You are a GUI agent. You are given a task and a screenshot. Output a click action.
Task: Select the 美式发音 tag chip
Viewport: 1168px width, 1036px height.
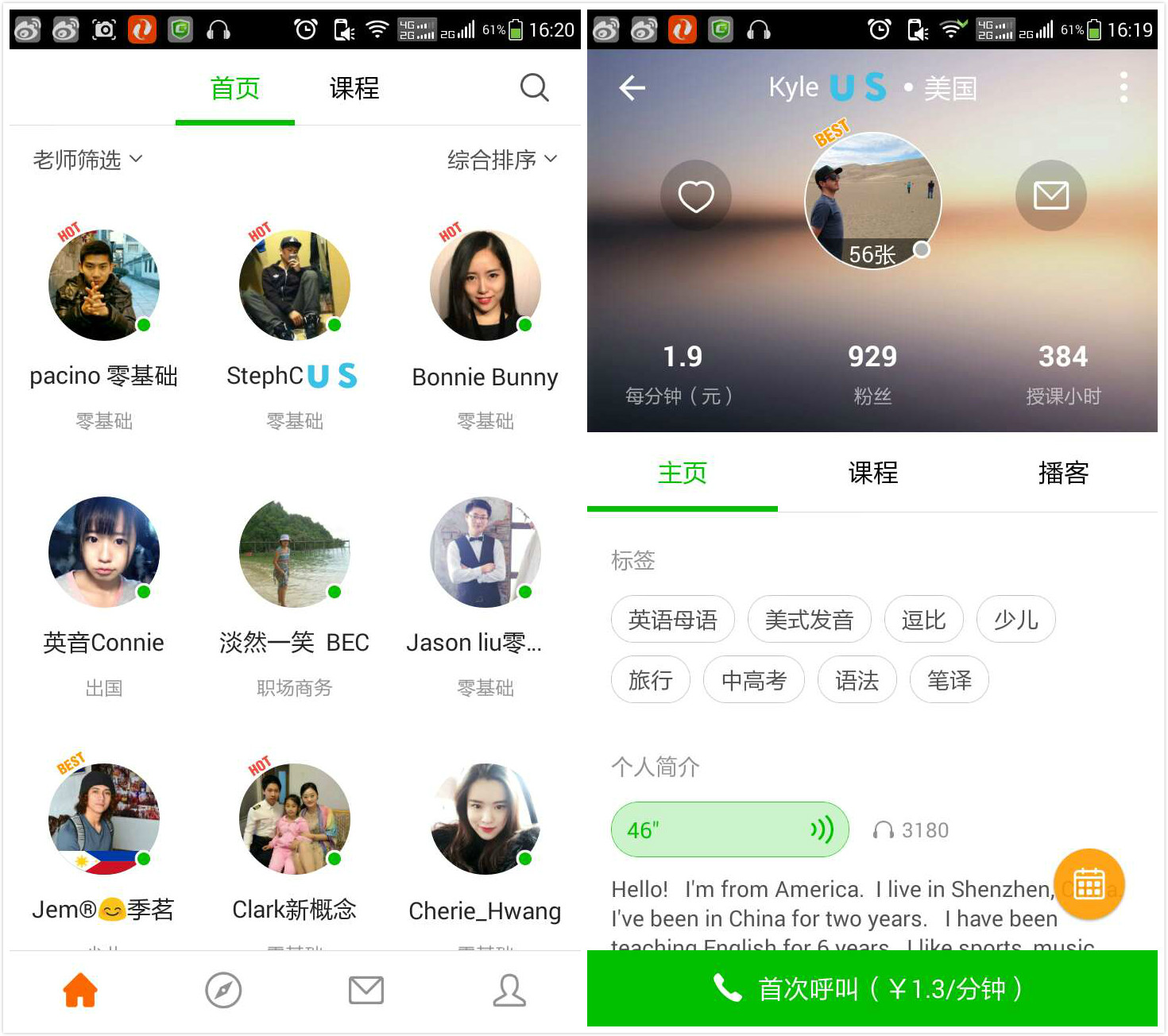point(809,620)
